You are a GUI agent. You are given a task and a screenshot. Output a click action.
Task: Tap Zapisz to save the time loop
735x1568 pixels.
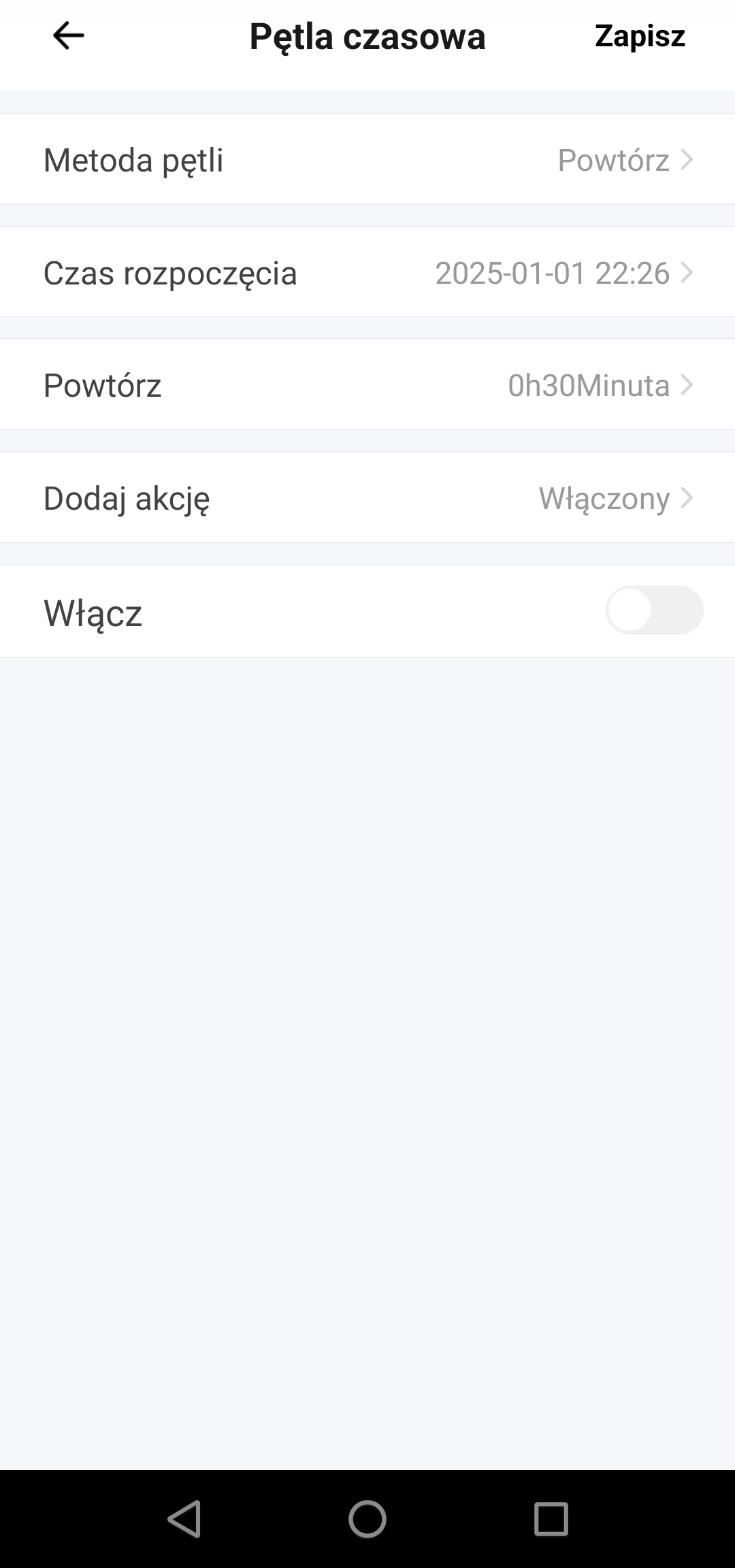pyautogui.click(x=640, y=36)
